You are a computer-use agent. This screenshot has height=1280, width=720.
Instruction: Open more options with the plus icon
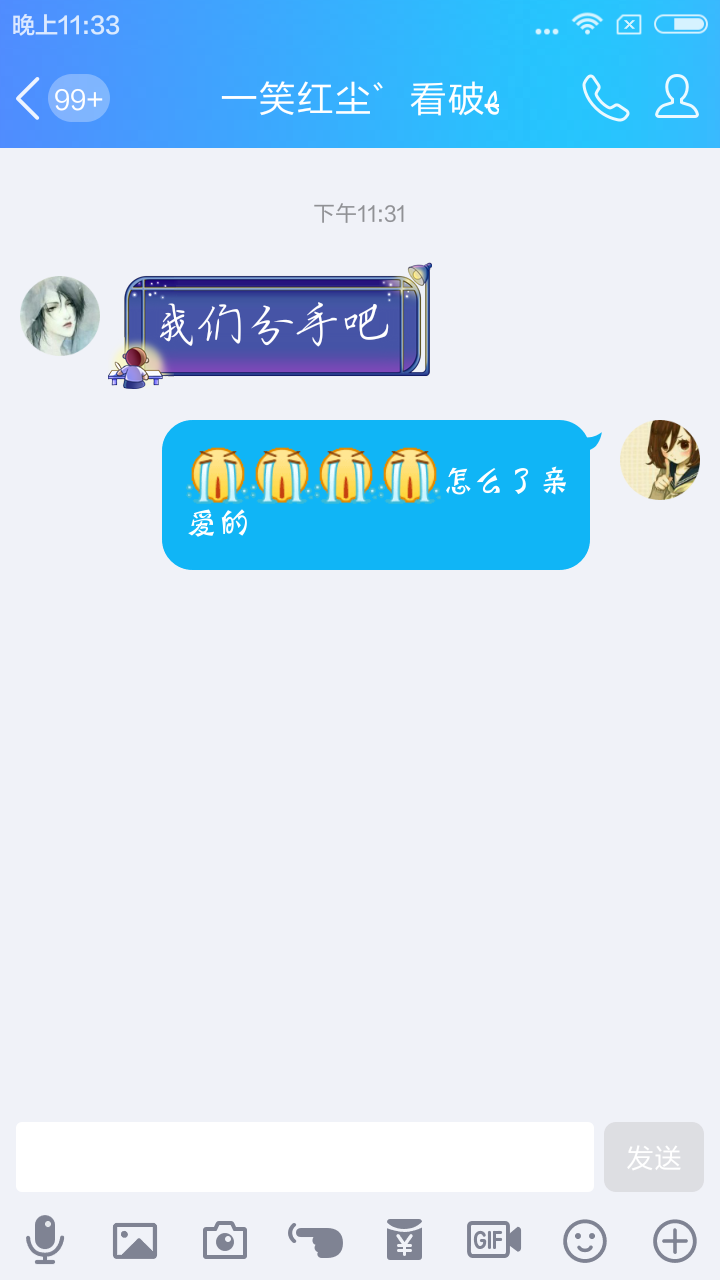tap(675, 1241)
